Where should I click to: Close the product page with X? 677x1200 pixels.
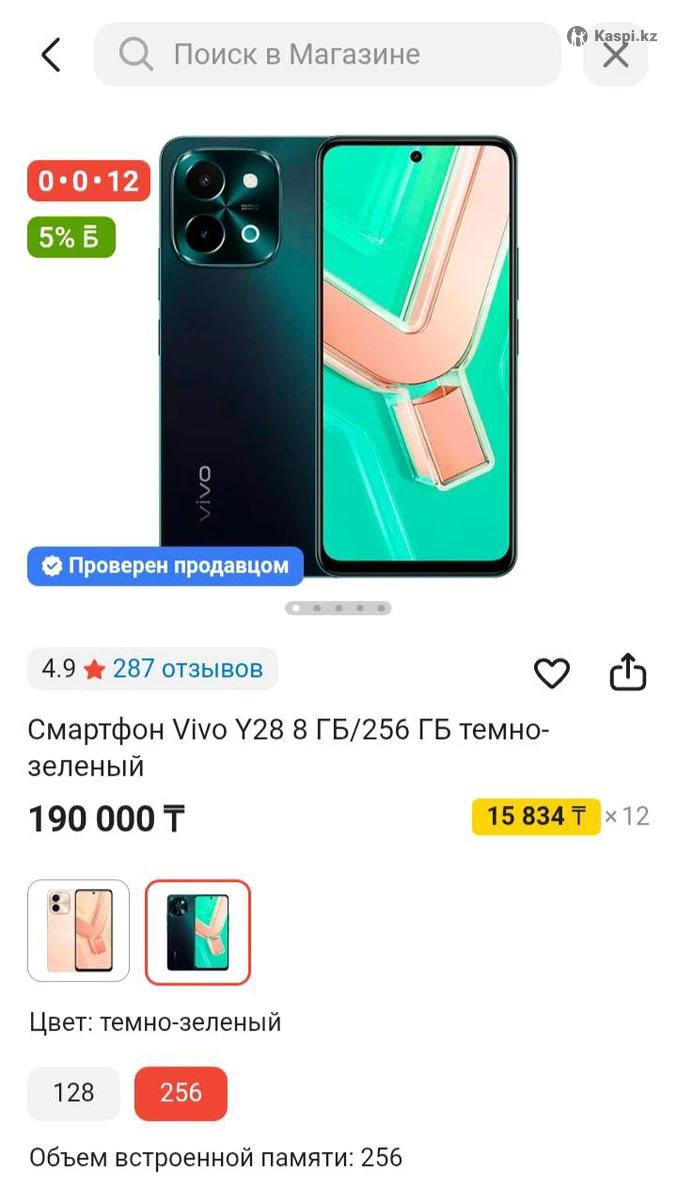coord(616,55)
